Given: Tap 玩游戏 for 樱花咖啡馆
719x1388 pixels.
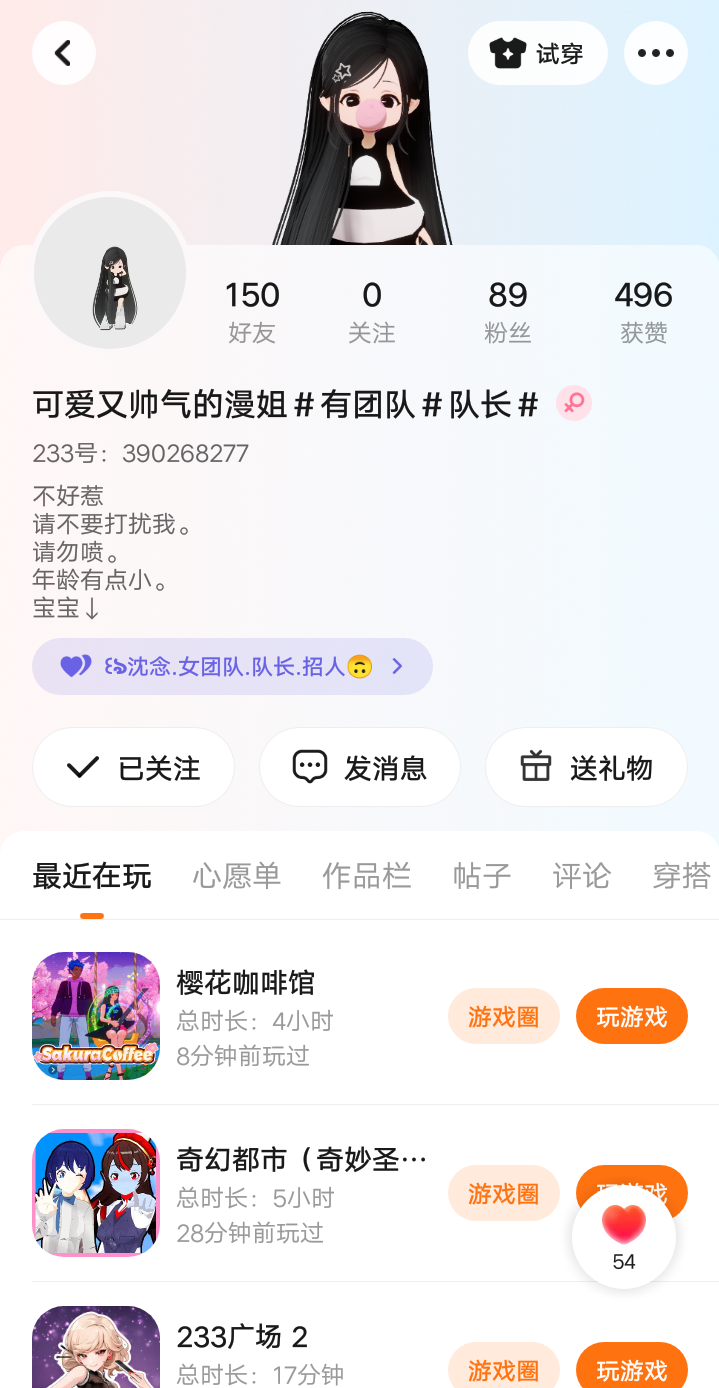Looking at the screenshot, I should (632, 1016).
